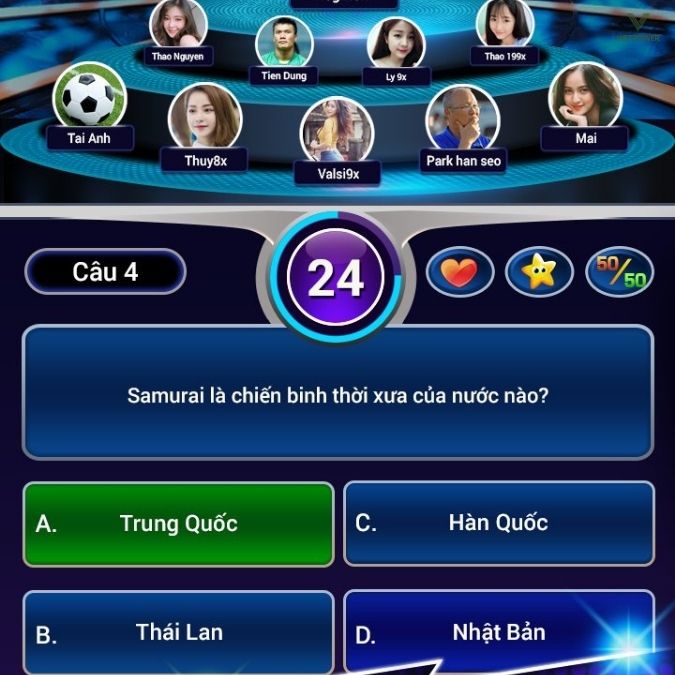Screen dimensions: 675x675
Task: Pick answer B. Thái Lan
Action: pos(178,633)
